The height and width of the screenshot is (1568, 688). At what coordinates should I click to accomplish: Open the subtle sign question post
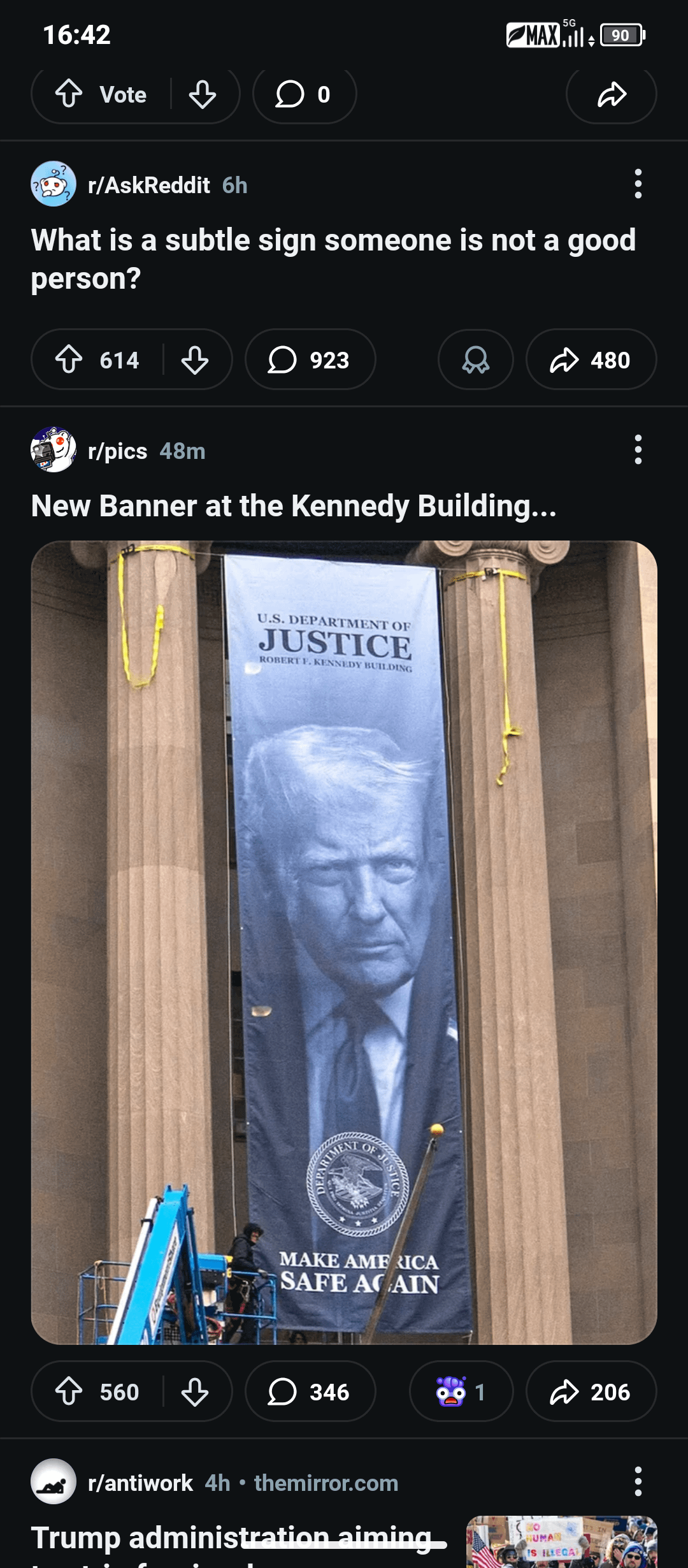point(333,259)
